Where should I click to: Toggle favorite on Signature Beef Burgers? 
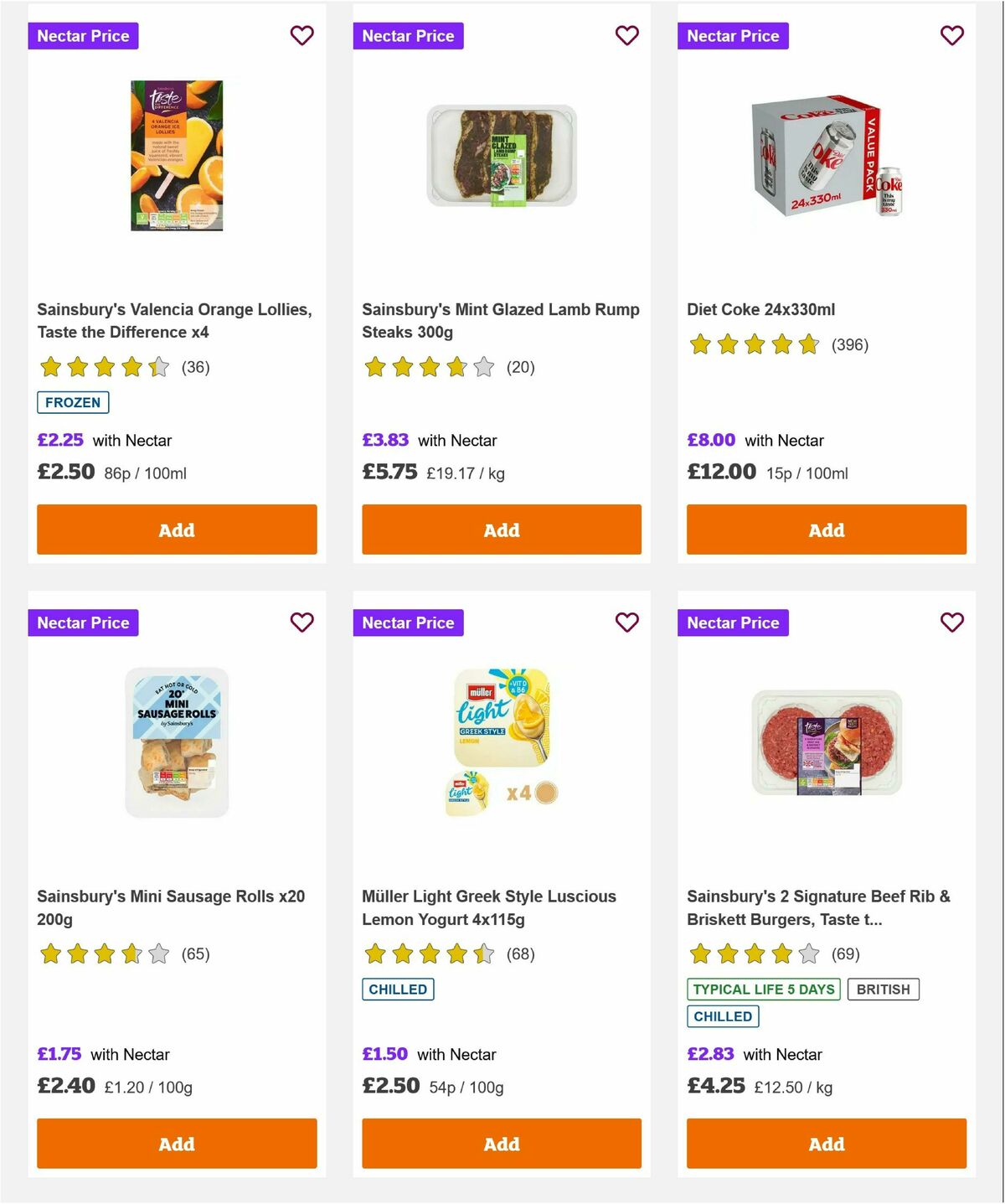point(951,623)
